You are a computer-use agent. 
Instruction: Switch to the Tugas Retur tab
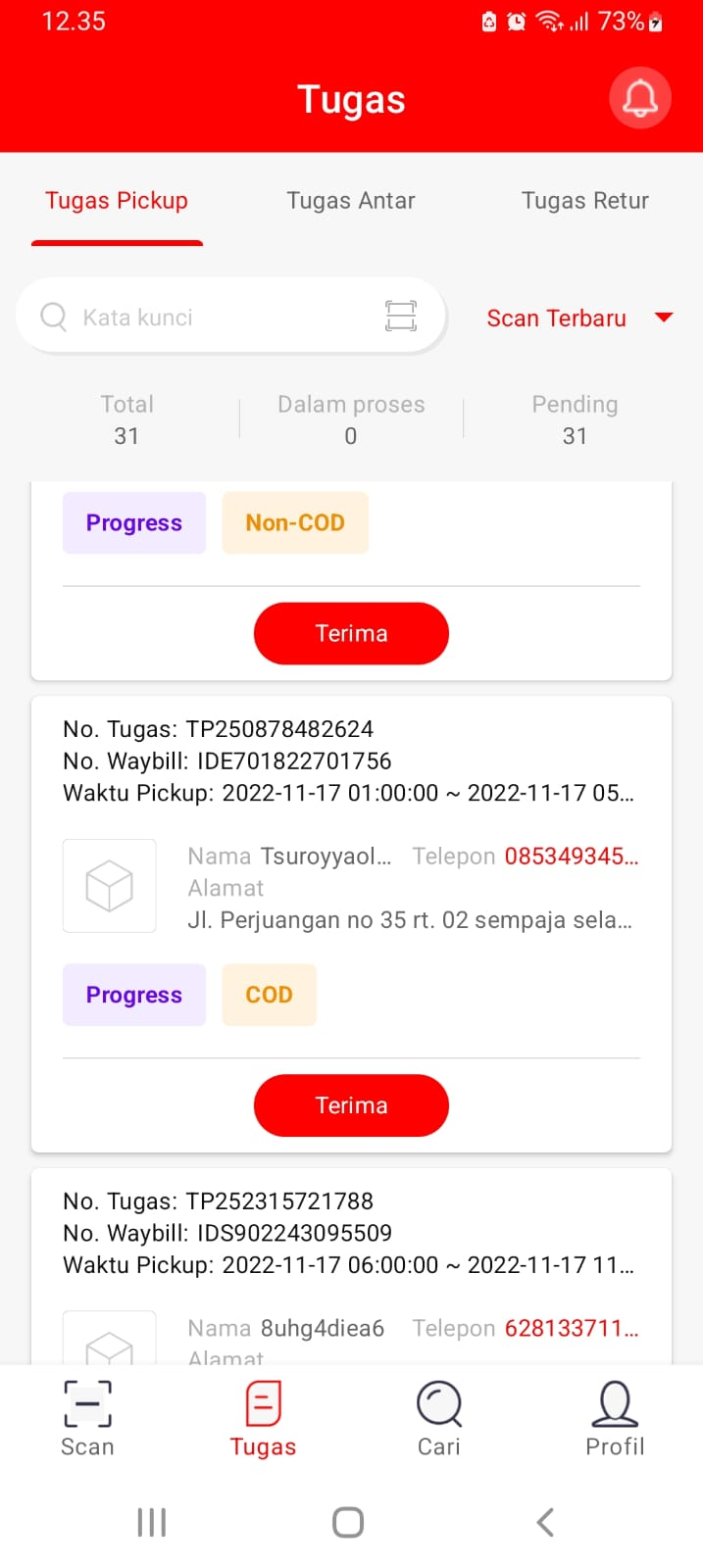pyautogui.click(x=585, y=201)
